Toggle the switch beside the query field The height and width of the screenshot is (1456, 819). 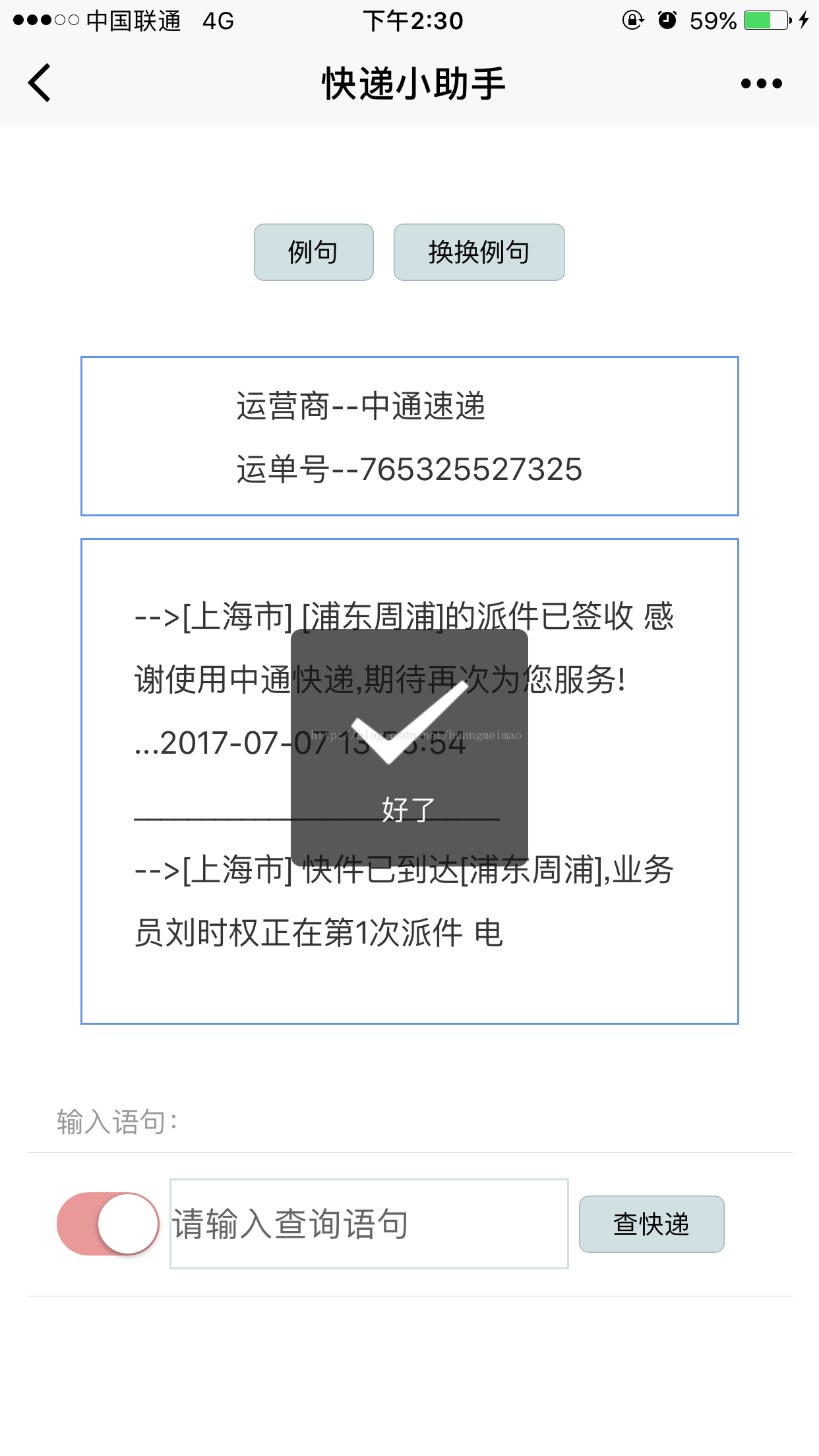[x=107, y=1224]
